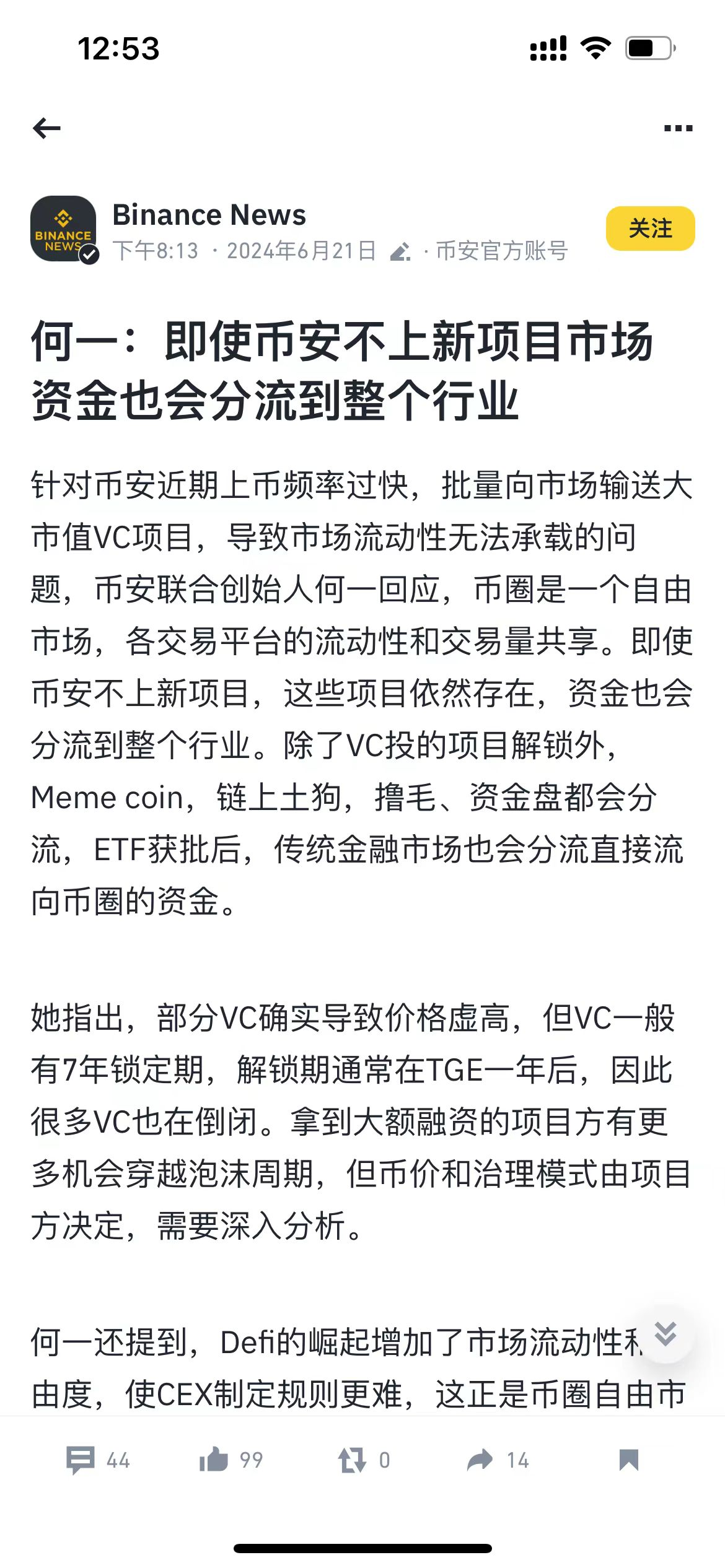Go back using the top-left arrow
This screenshot has height=1568, width=725.
point(46,128)
